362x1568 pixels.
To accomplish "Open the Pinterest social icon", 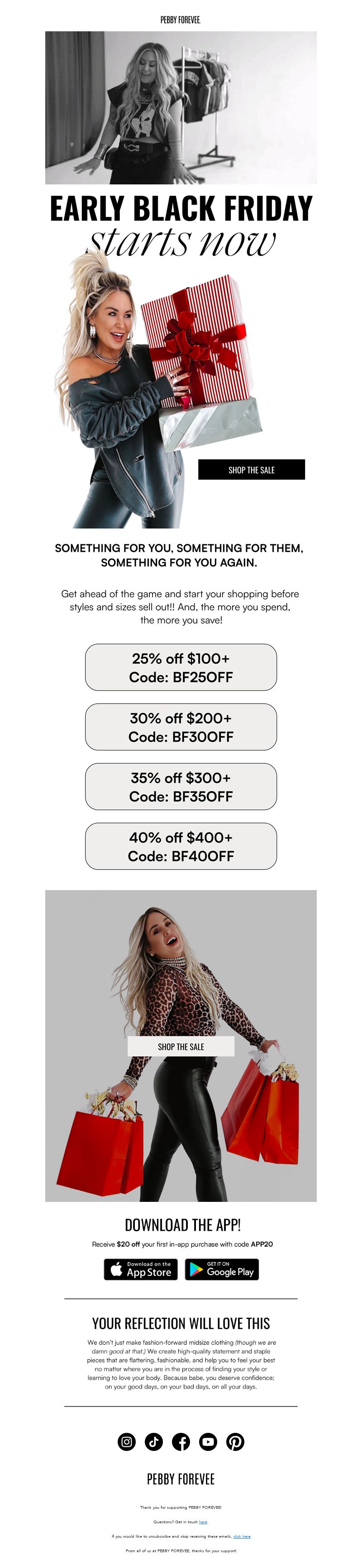I will point(235,1441).
